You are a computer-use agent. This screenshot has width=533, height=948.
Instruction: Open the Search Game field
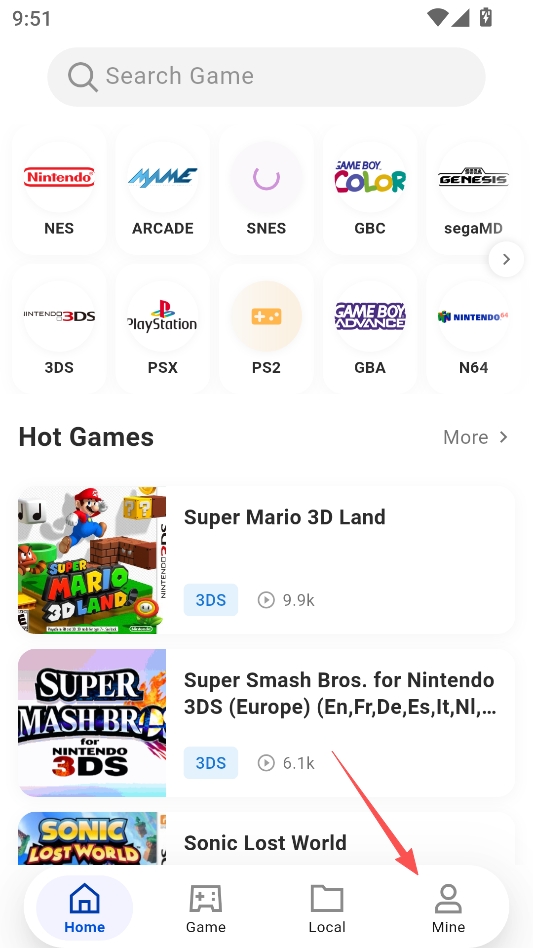click(x=266, y=77)
